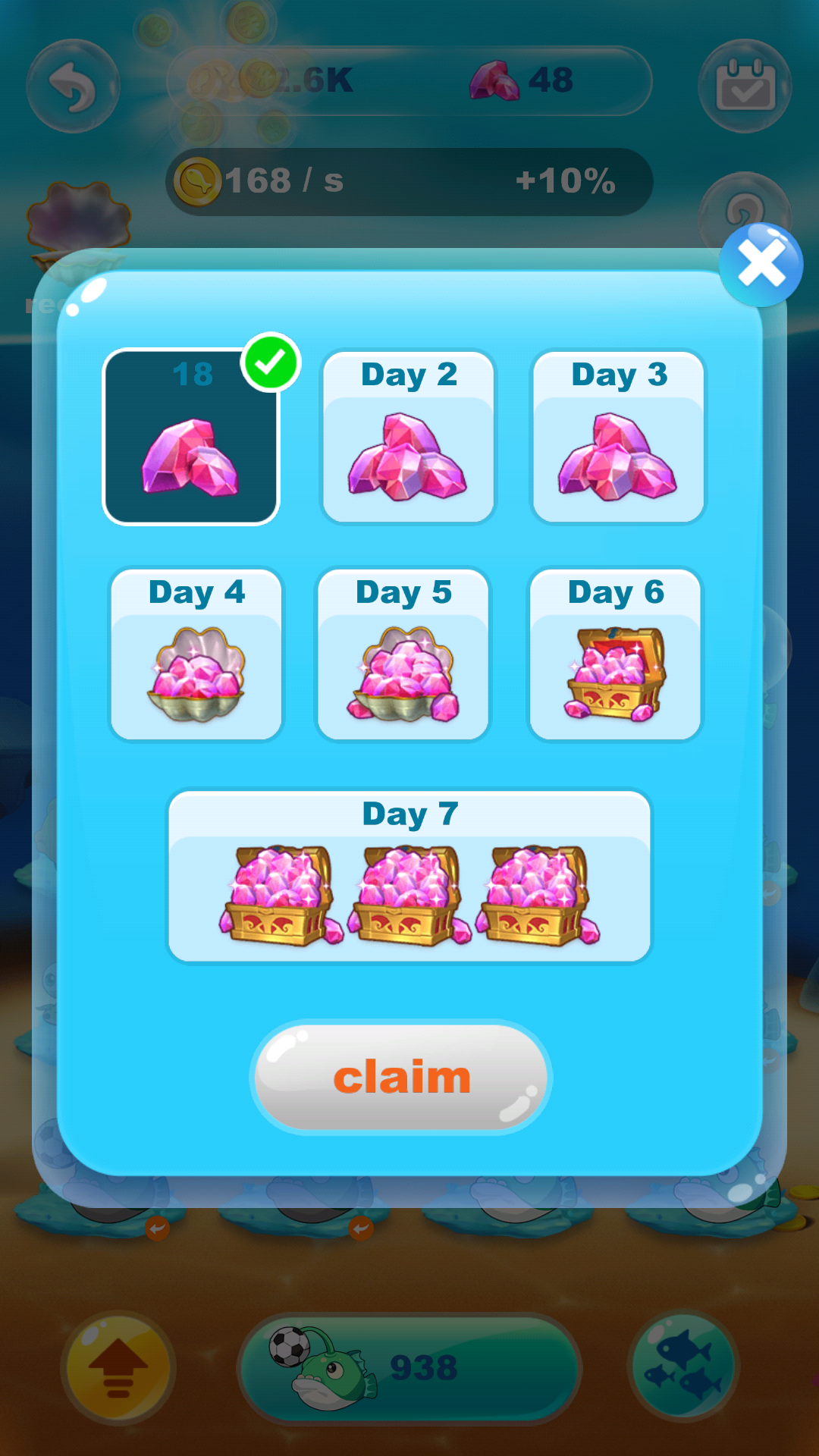Open the Day 6 treasure chest tile
Image resolution: width=819 pixels, height=1456 pixels.
615,654
